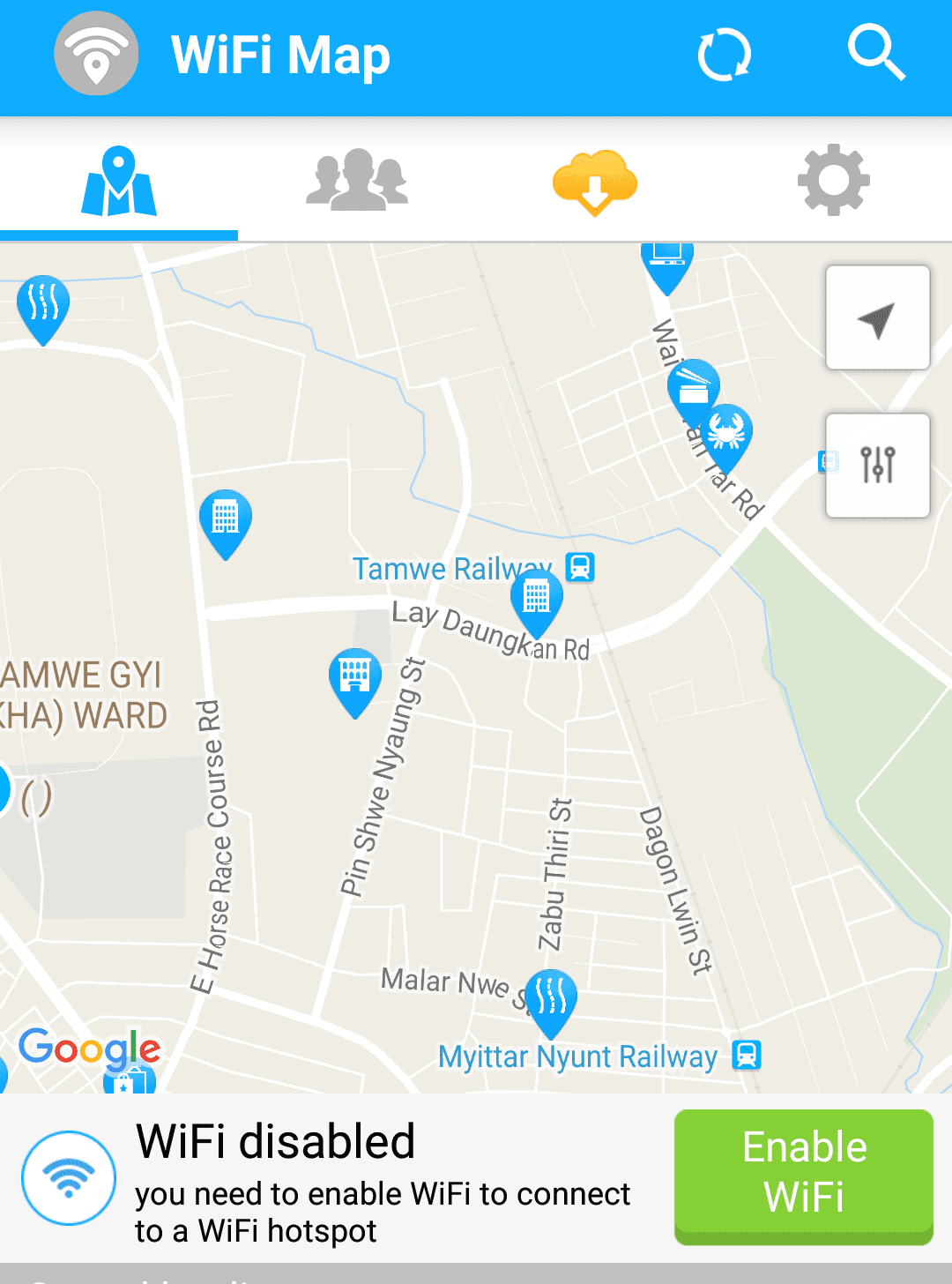Open the map filter sliders
The width and height of the screenshot is (952, 1284).
(877, 465)
